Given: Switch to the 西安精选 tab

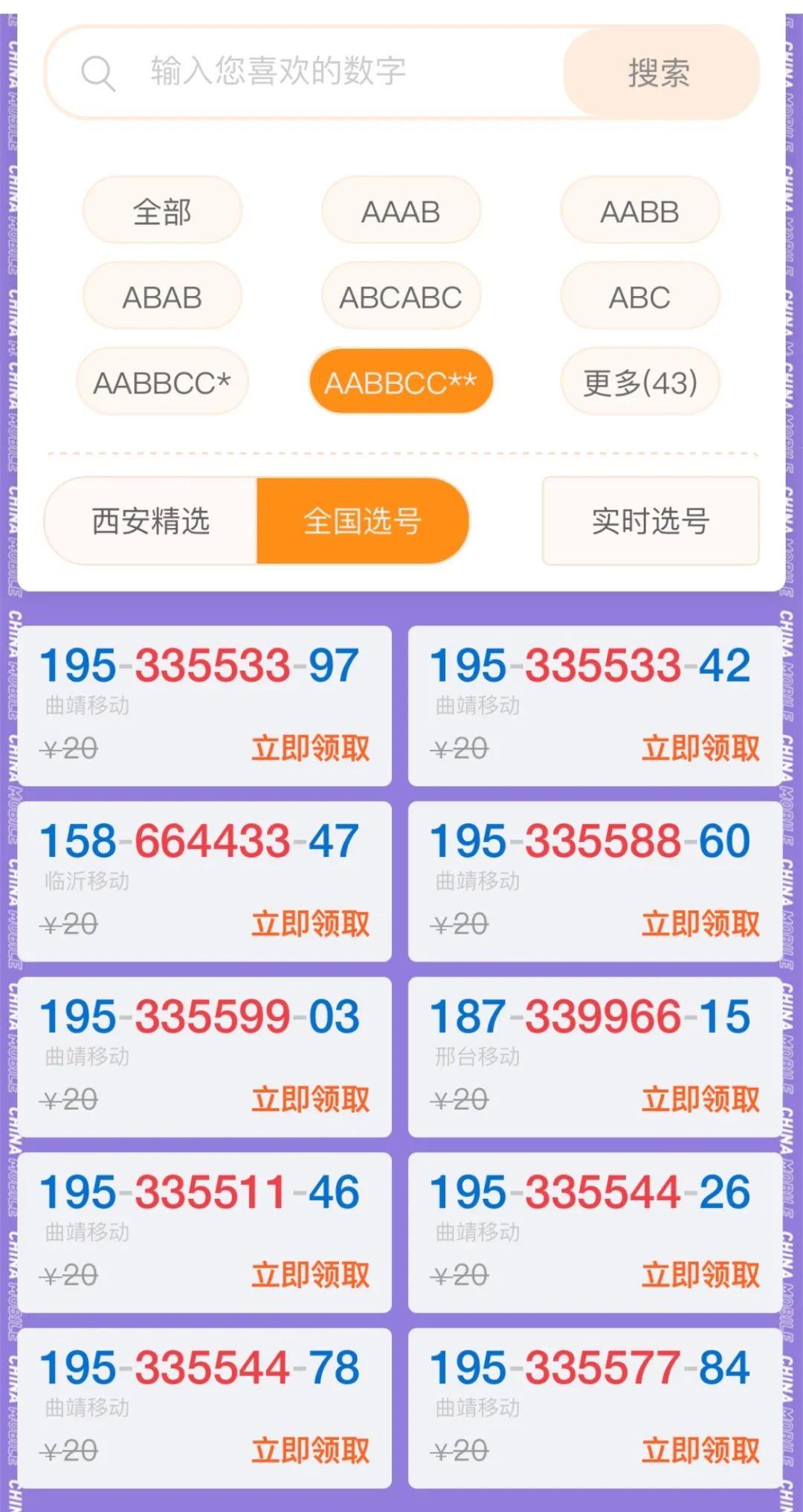Looking at the screenshot, I should point(151,521).
